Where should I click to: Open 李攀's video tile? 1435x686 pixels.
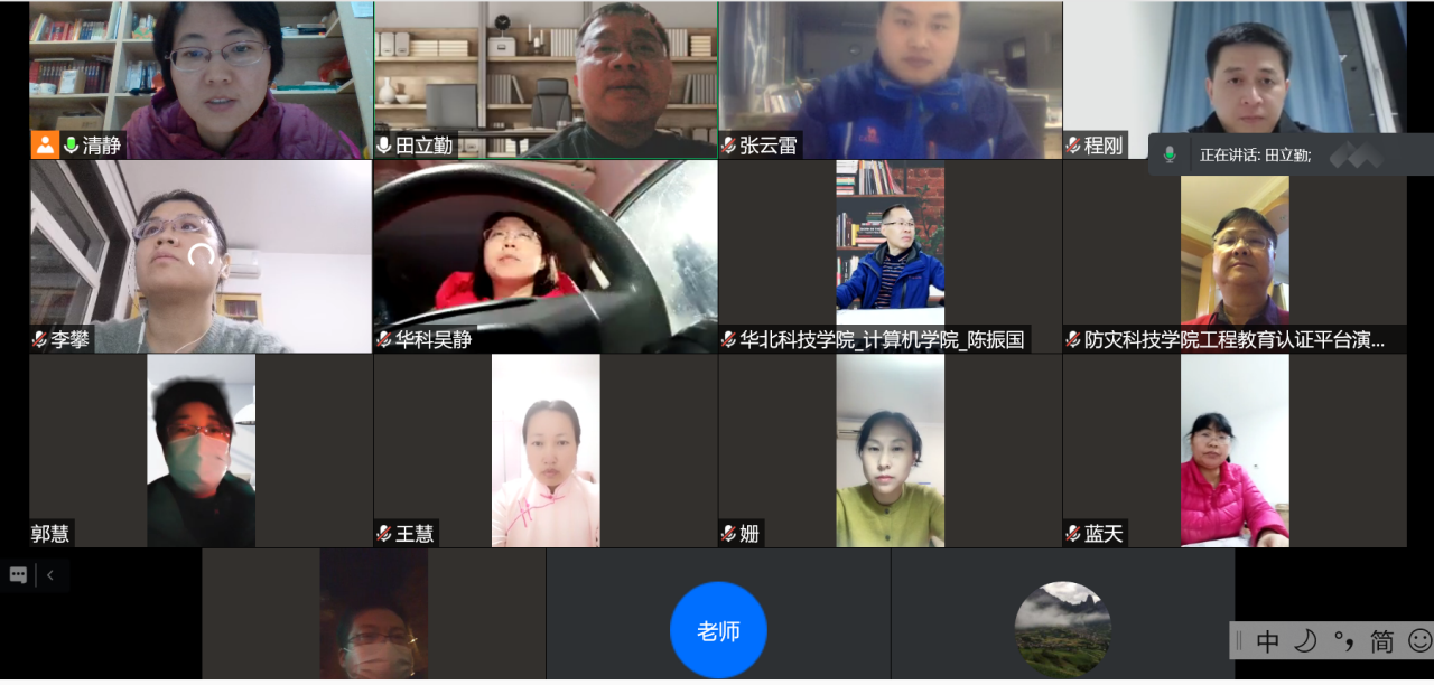[200, 256]
